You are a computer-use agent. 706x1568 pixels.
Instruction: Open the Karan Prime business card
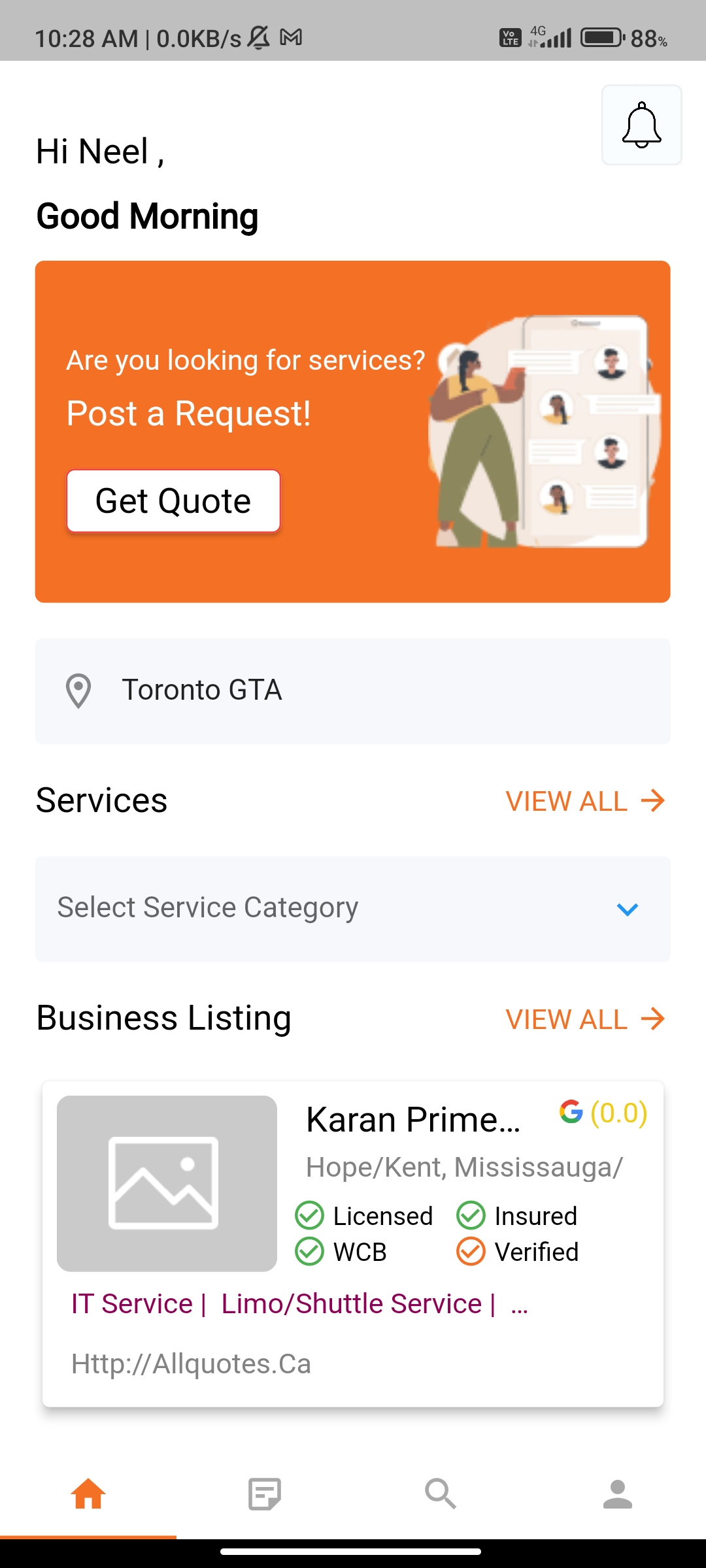tap(353, 1244)
